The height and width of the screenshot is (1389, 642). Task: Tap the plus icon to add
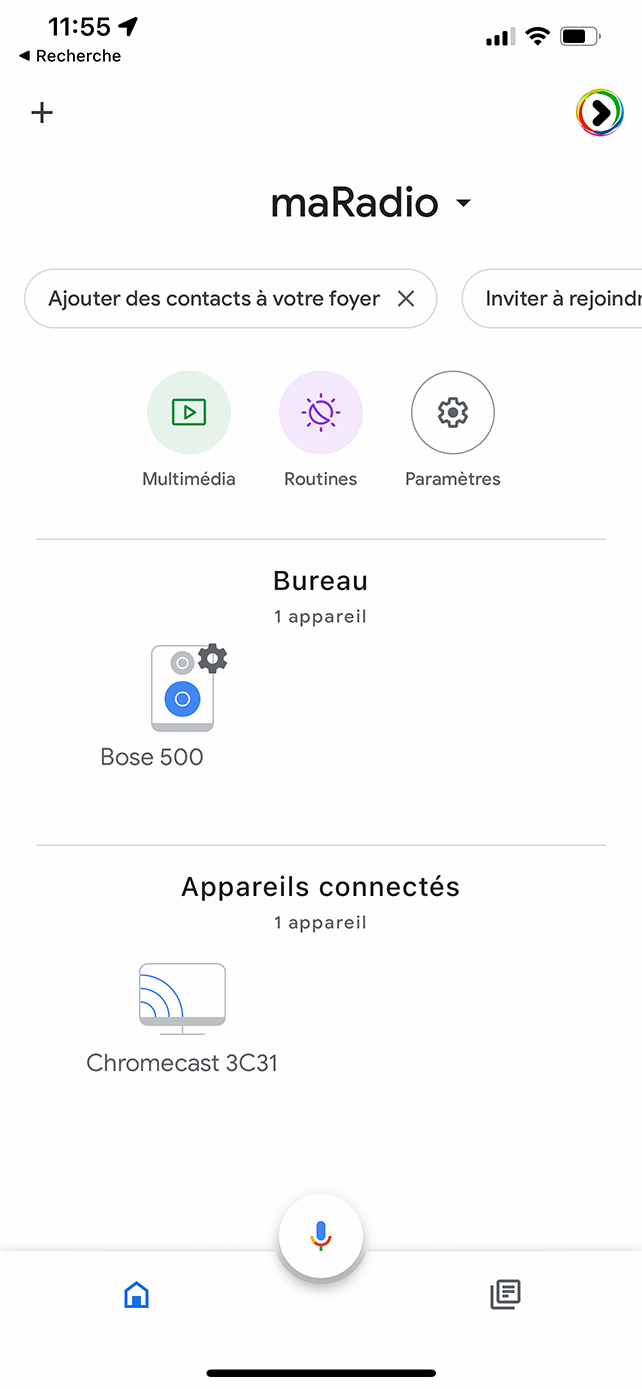click(41, 112)
